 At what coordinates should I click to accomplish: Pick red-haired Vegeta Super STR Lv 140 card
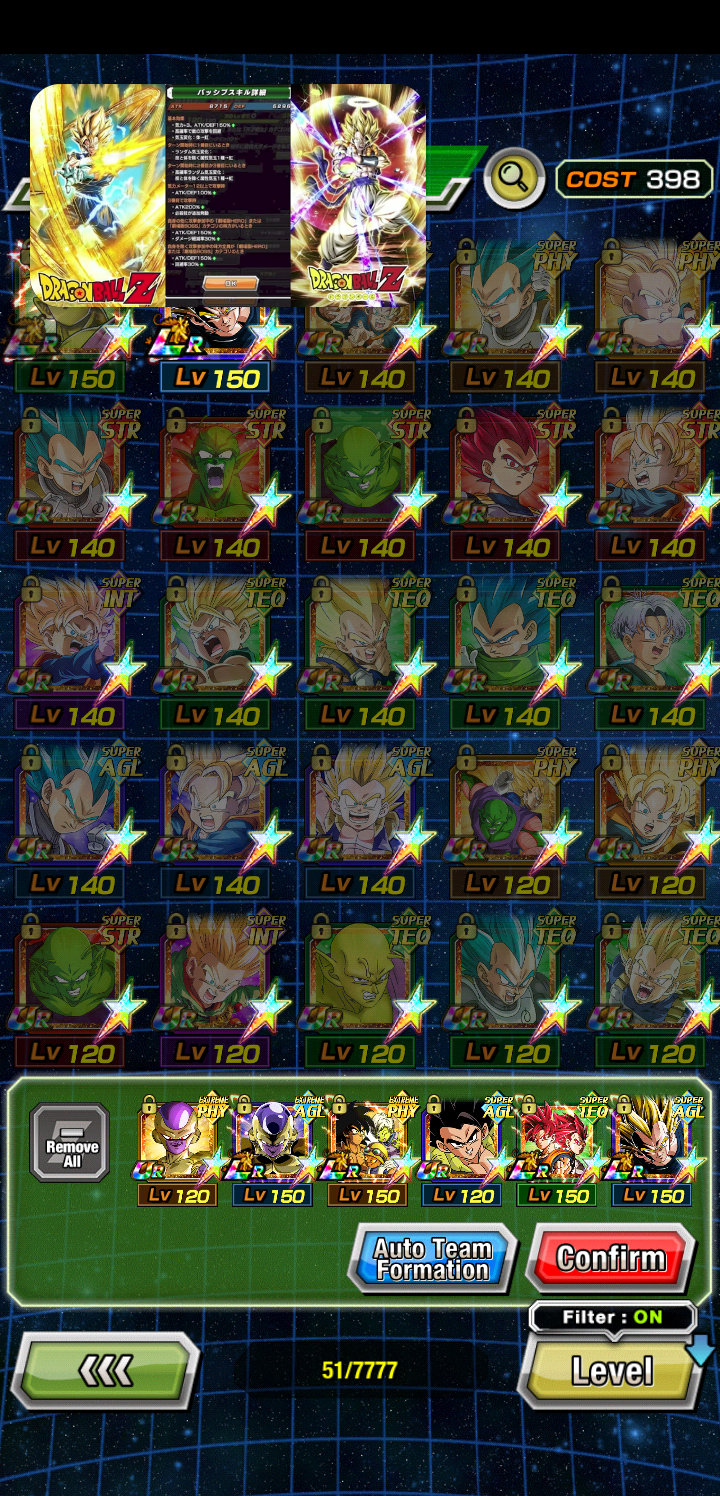(508, 482)
